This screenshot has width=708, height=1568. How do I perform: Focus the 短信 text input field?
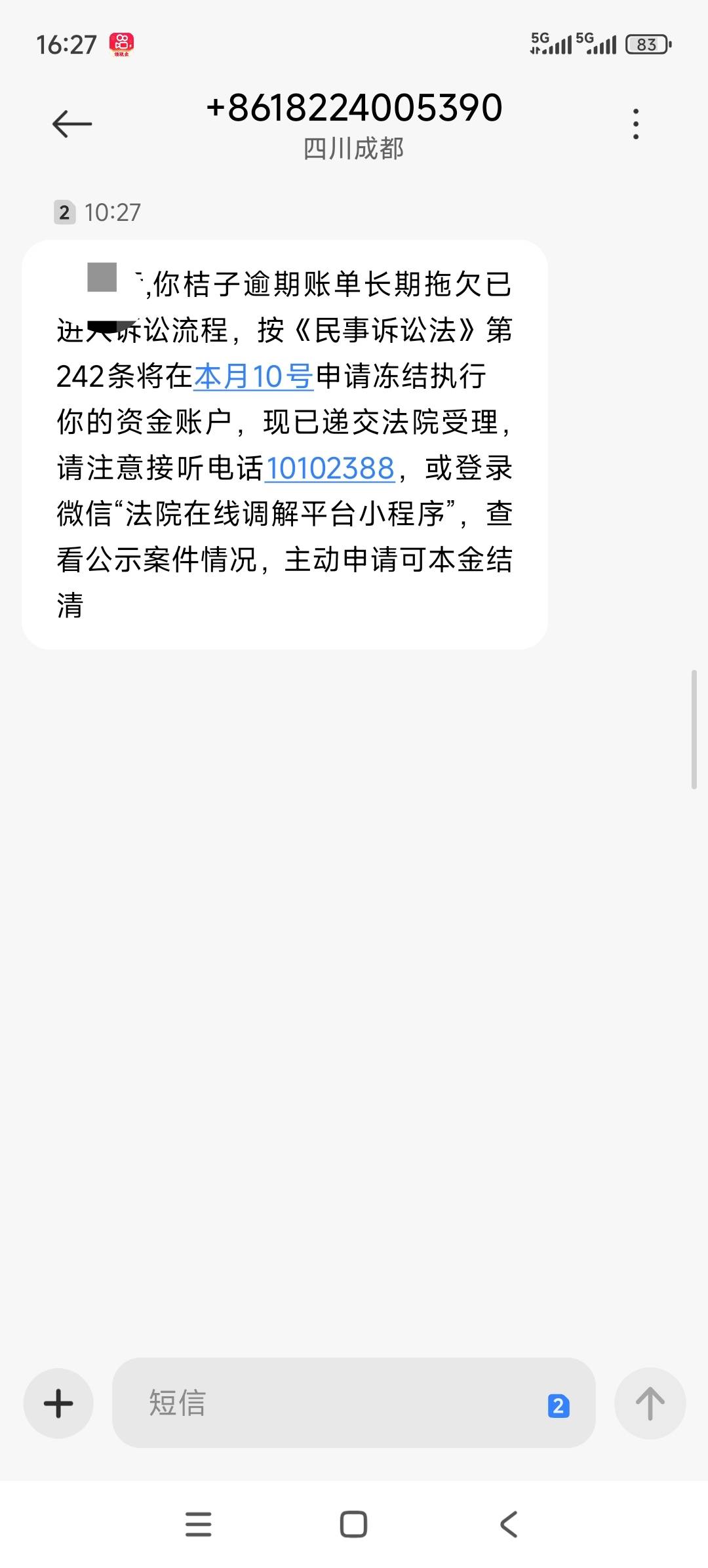(x=328, y=1403)
